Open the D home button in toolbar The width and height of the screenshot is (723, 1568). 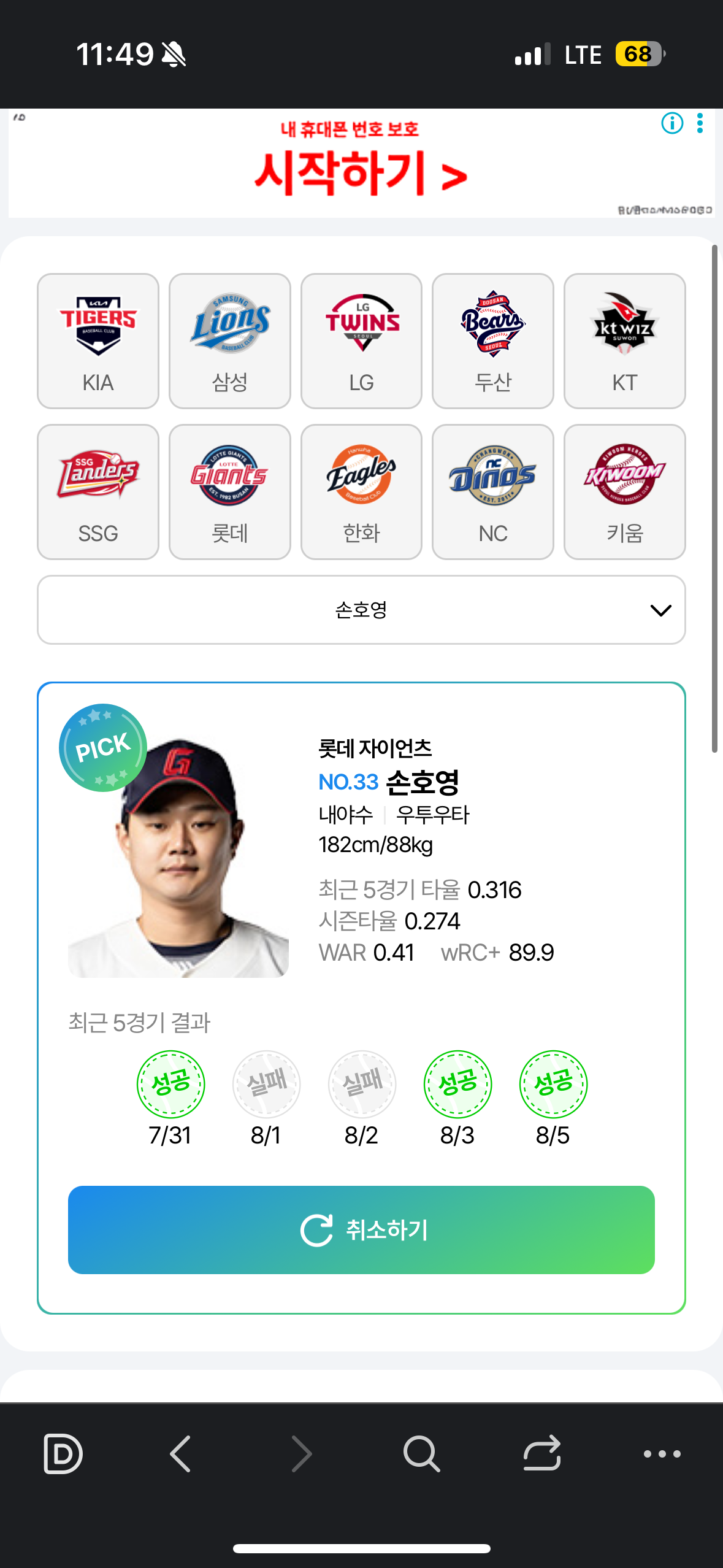click(x=63, y=1453)
